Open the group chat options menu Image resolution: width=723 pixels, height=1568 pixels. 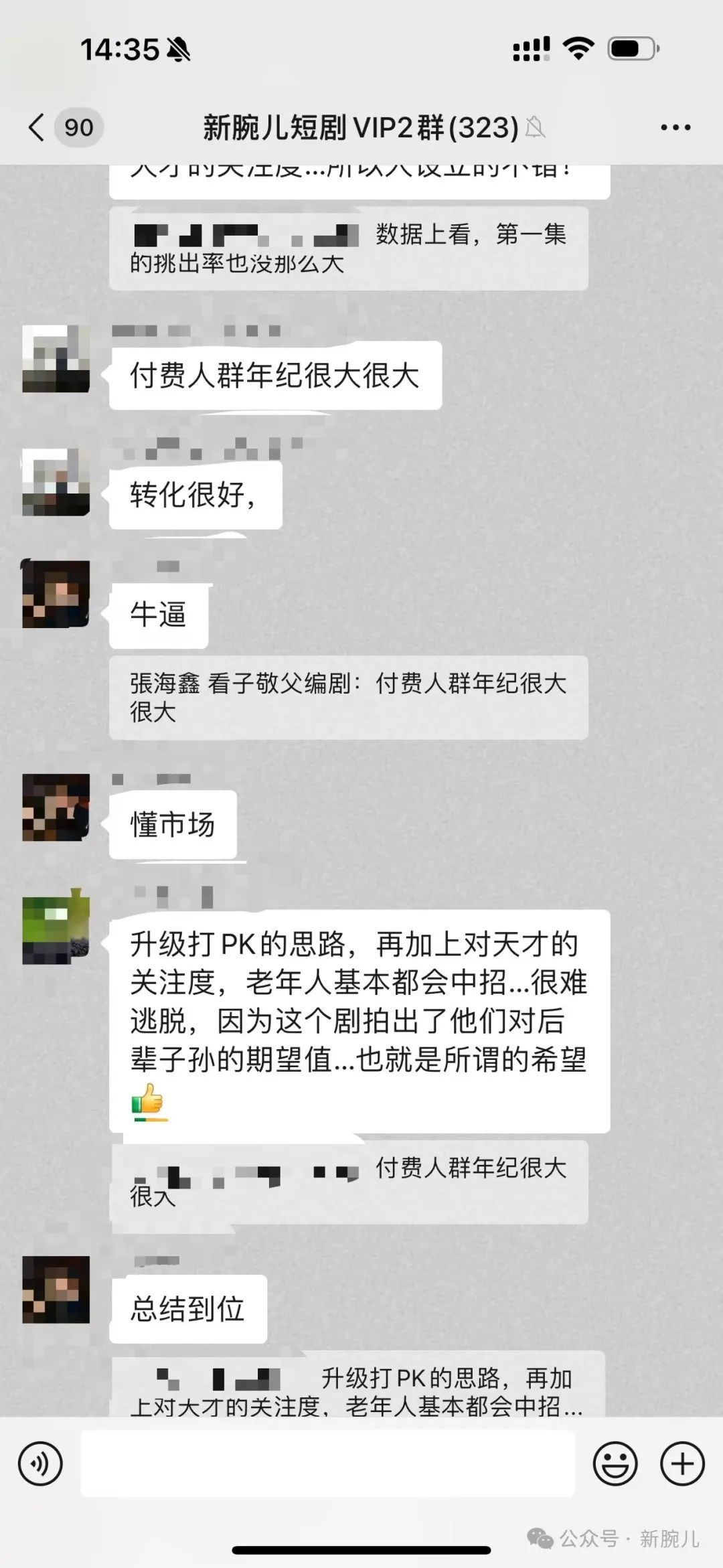point(675,127)
